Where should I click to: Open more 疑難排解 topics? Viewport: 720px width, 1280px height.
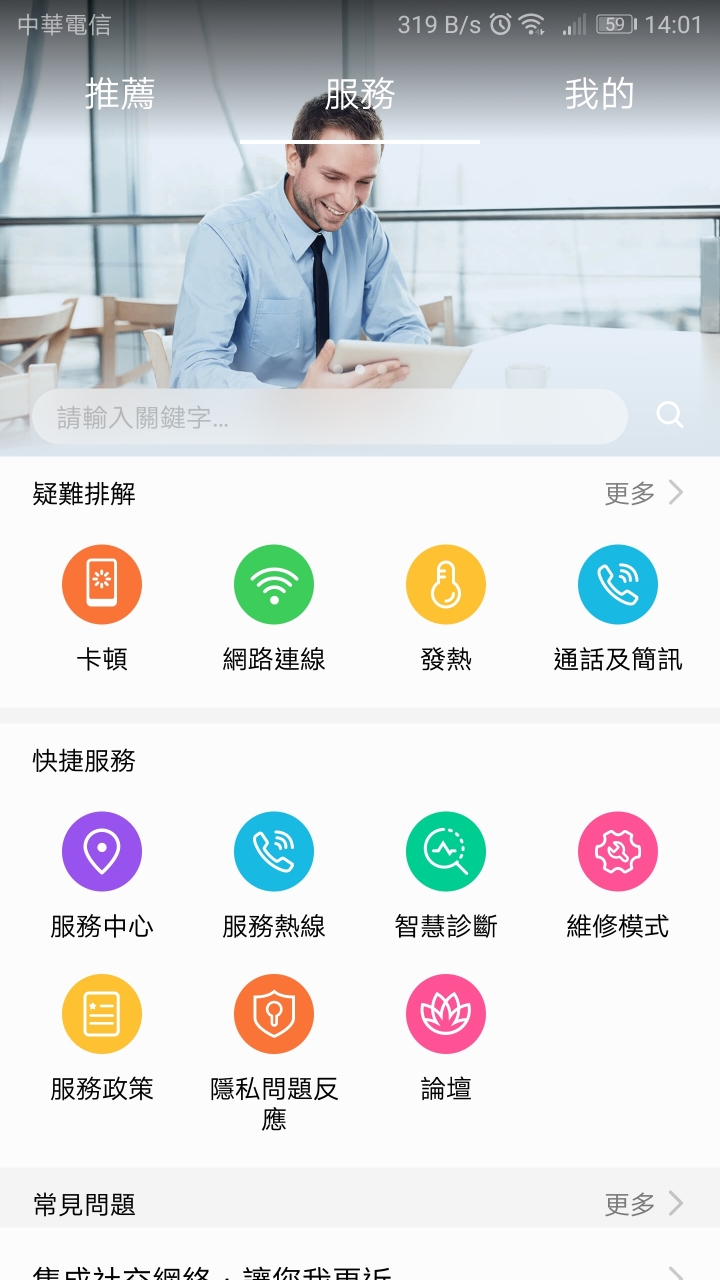[644, 493]
